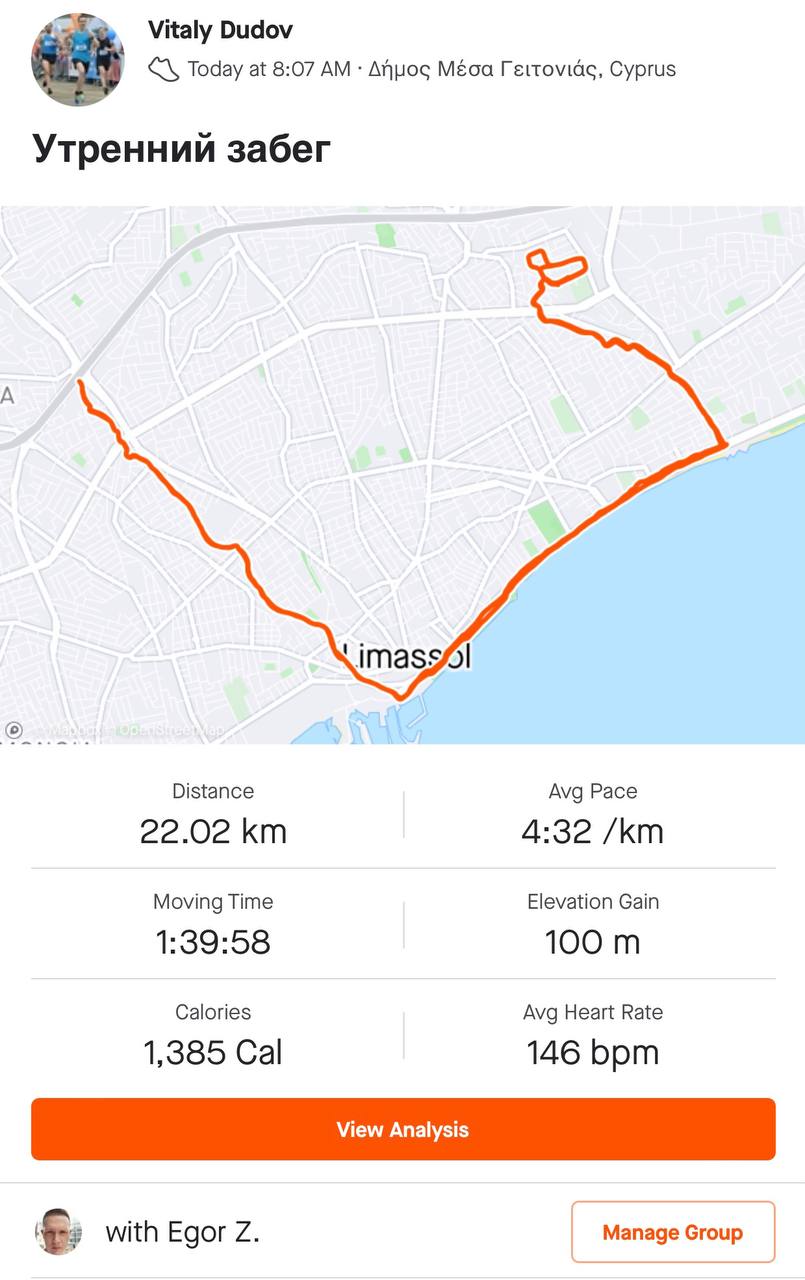Open the map attribution info icon
805x1280 pixels.
[14, 731]
